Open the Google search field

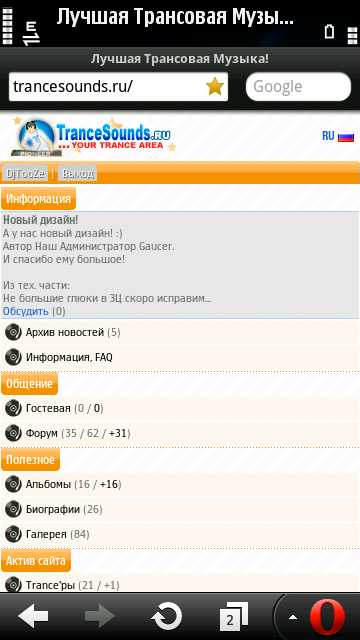(x=298, y=87)
